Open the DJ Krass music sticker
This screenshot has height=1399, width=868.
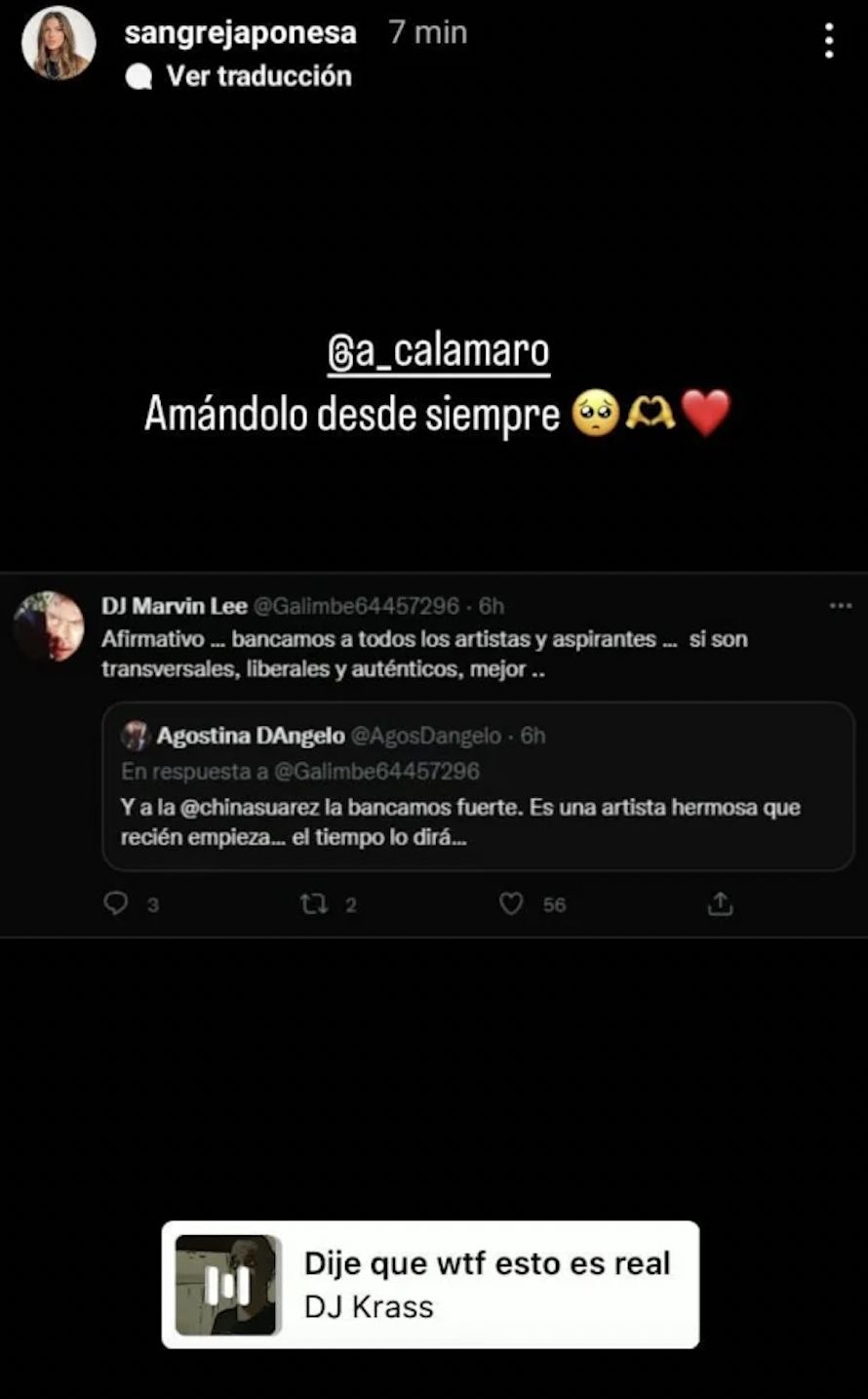tap(430, 1284)
